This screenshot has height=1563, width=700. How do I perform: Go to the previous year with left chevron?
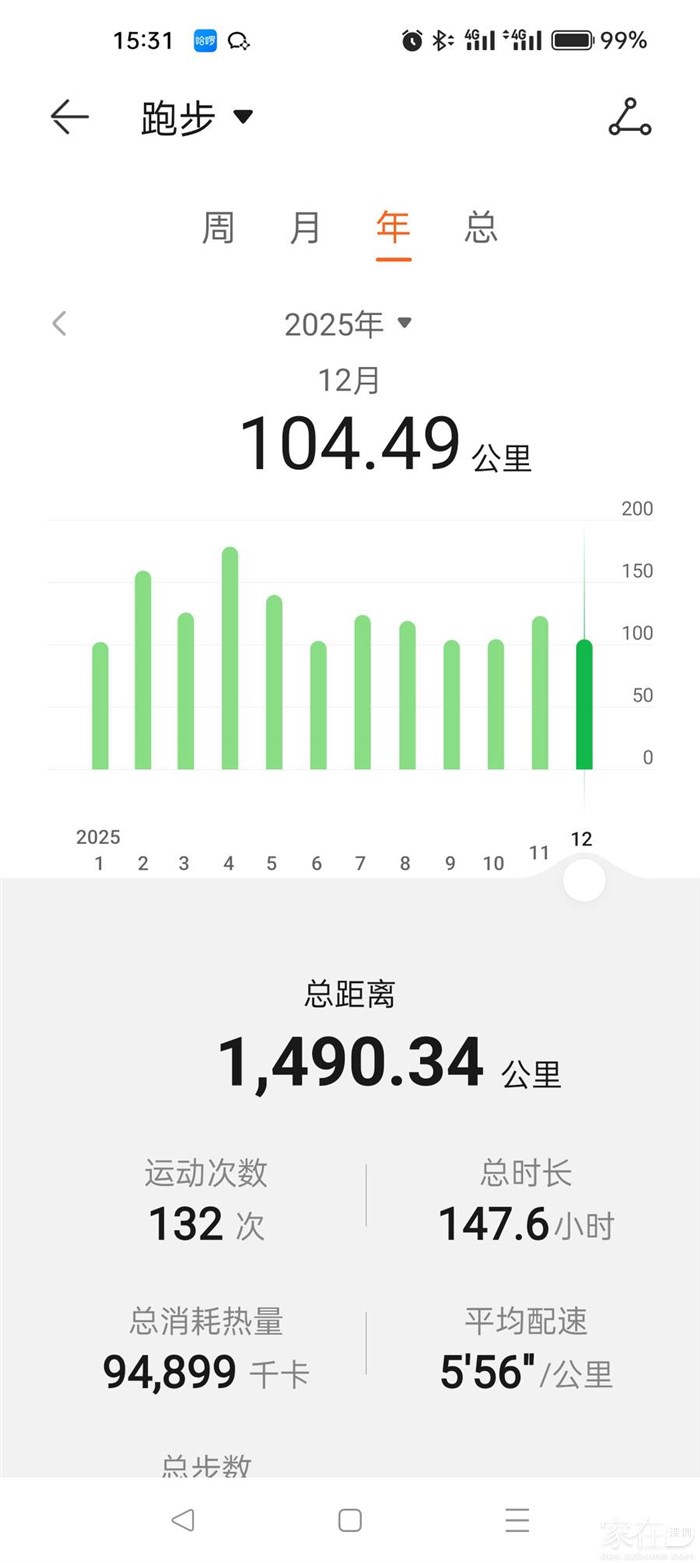(60, 323)
